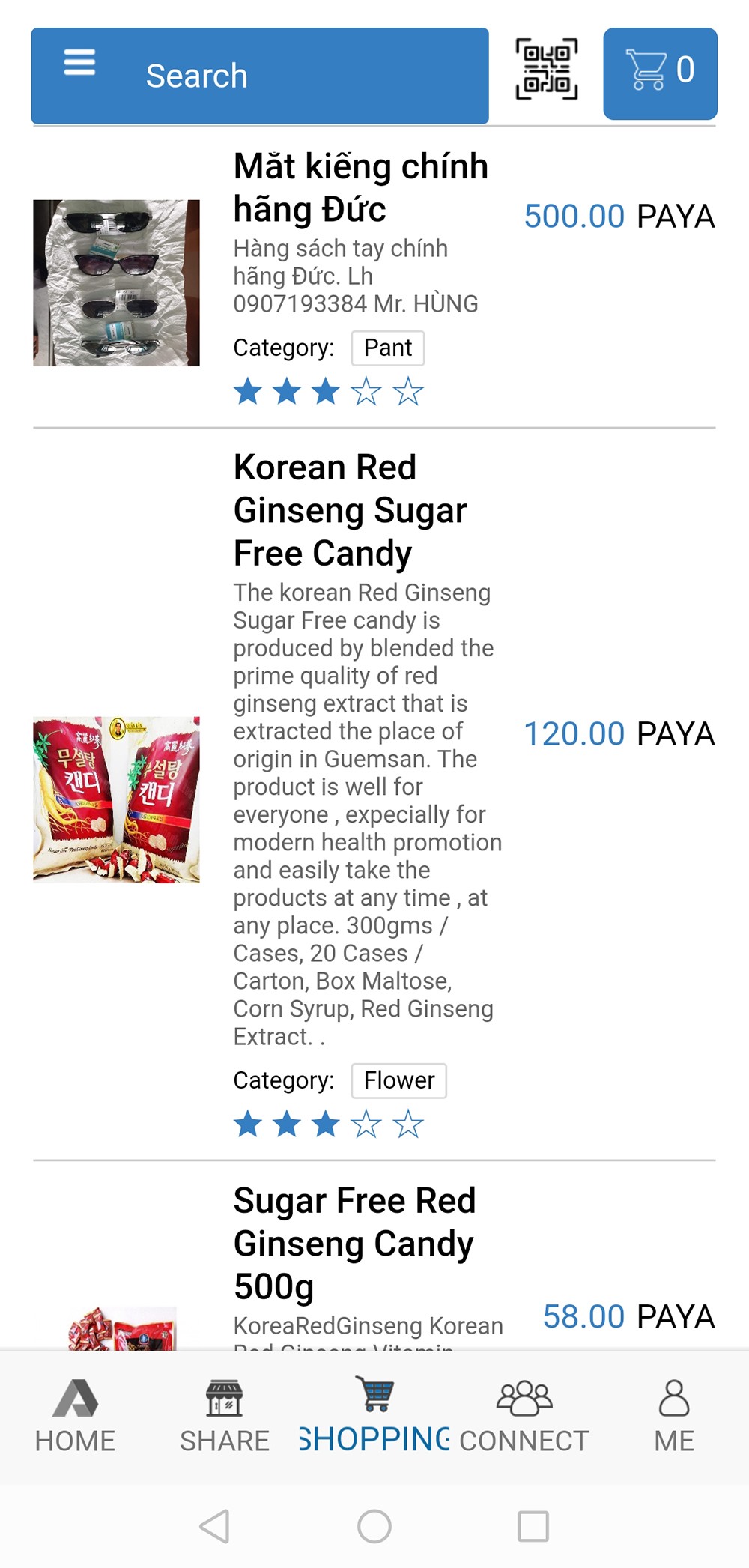749x1568 pixels.
Task: Select the Pant category chip
Action: 387,348
